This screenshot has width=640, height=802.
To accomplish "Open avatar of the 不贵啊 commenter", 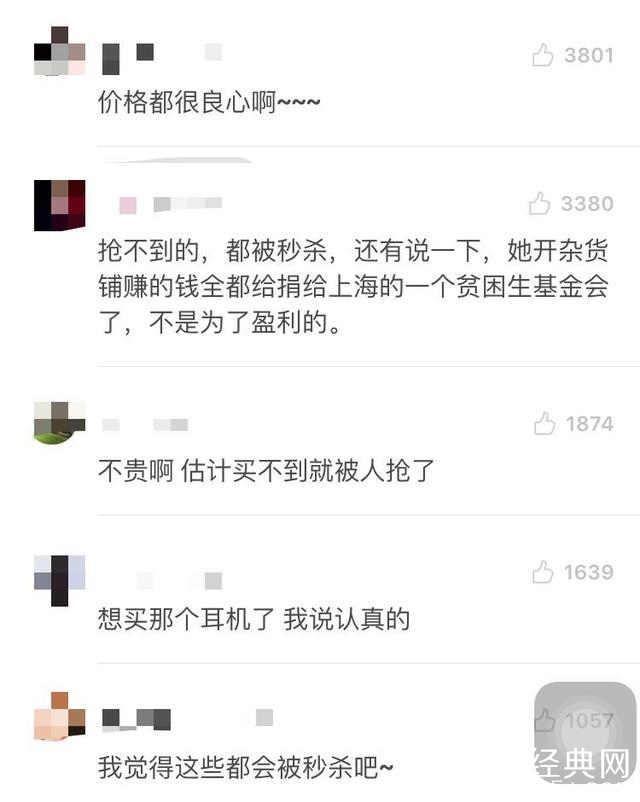I will [x=59, y=423].
